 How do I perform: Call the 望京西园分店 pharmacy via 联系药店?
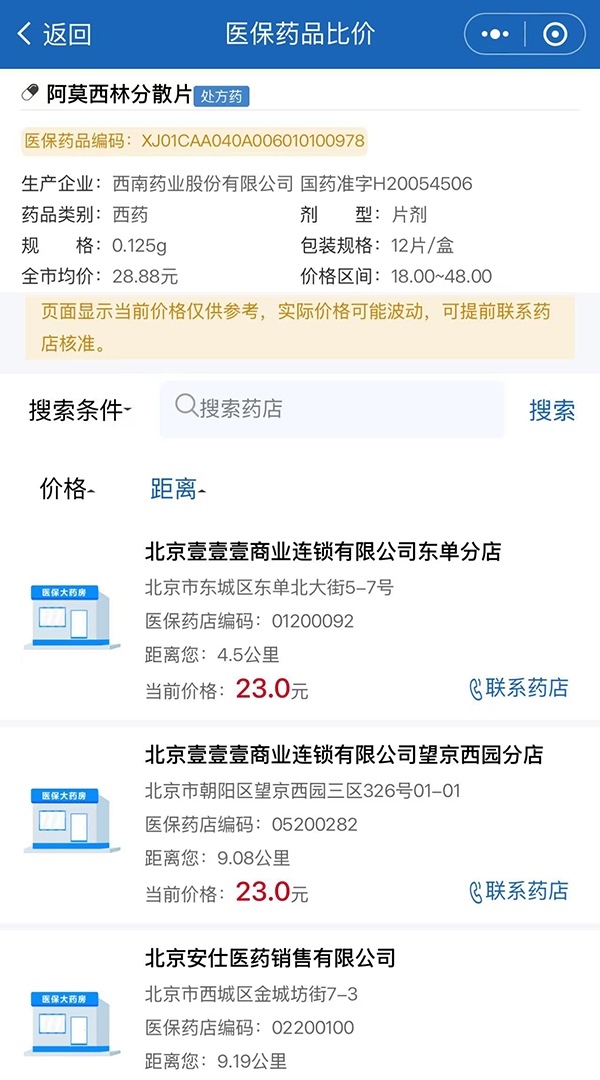pyautogui.click(x=518, y=891)
